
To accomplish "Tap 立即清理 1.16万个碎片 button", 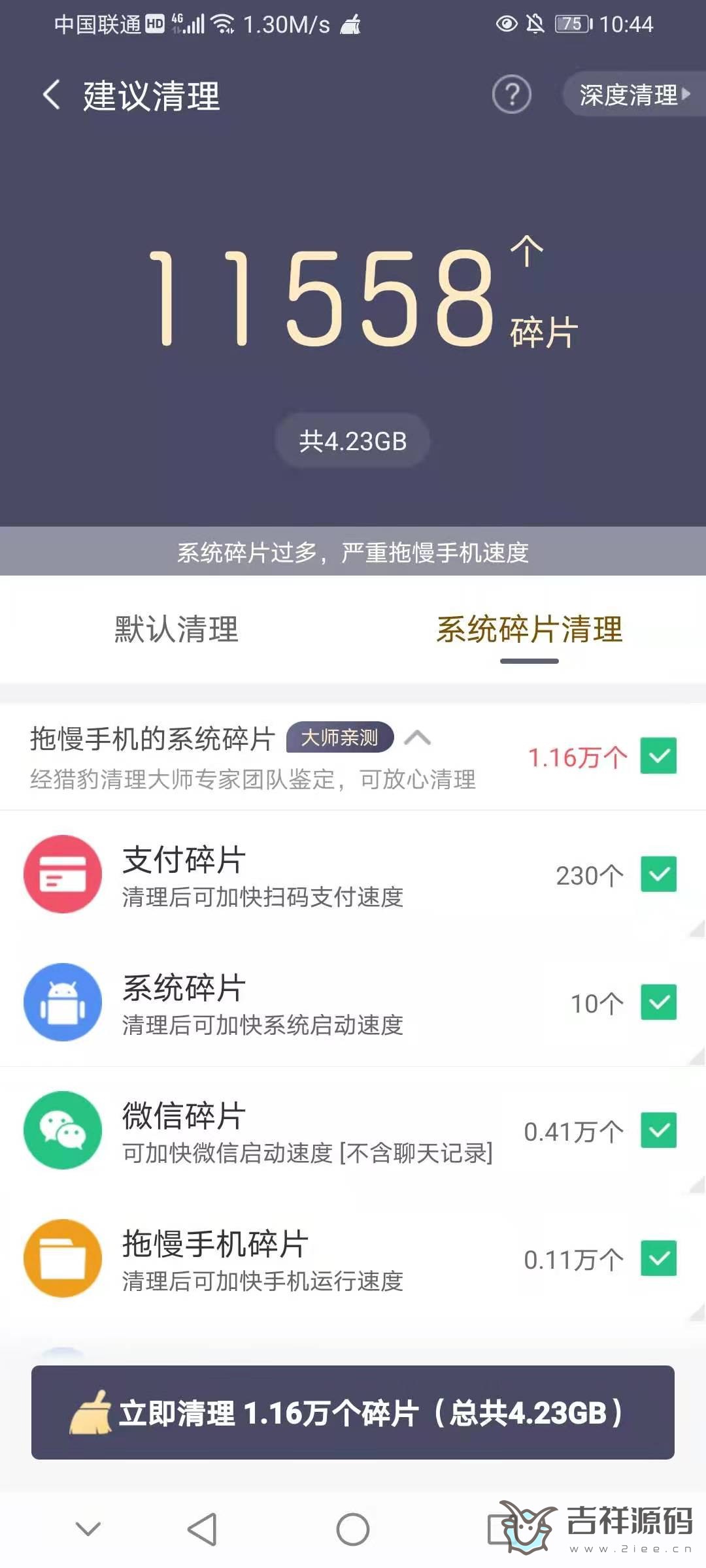I will click(x=353, y=1413).
